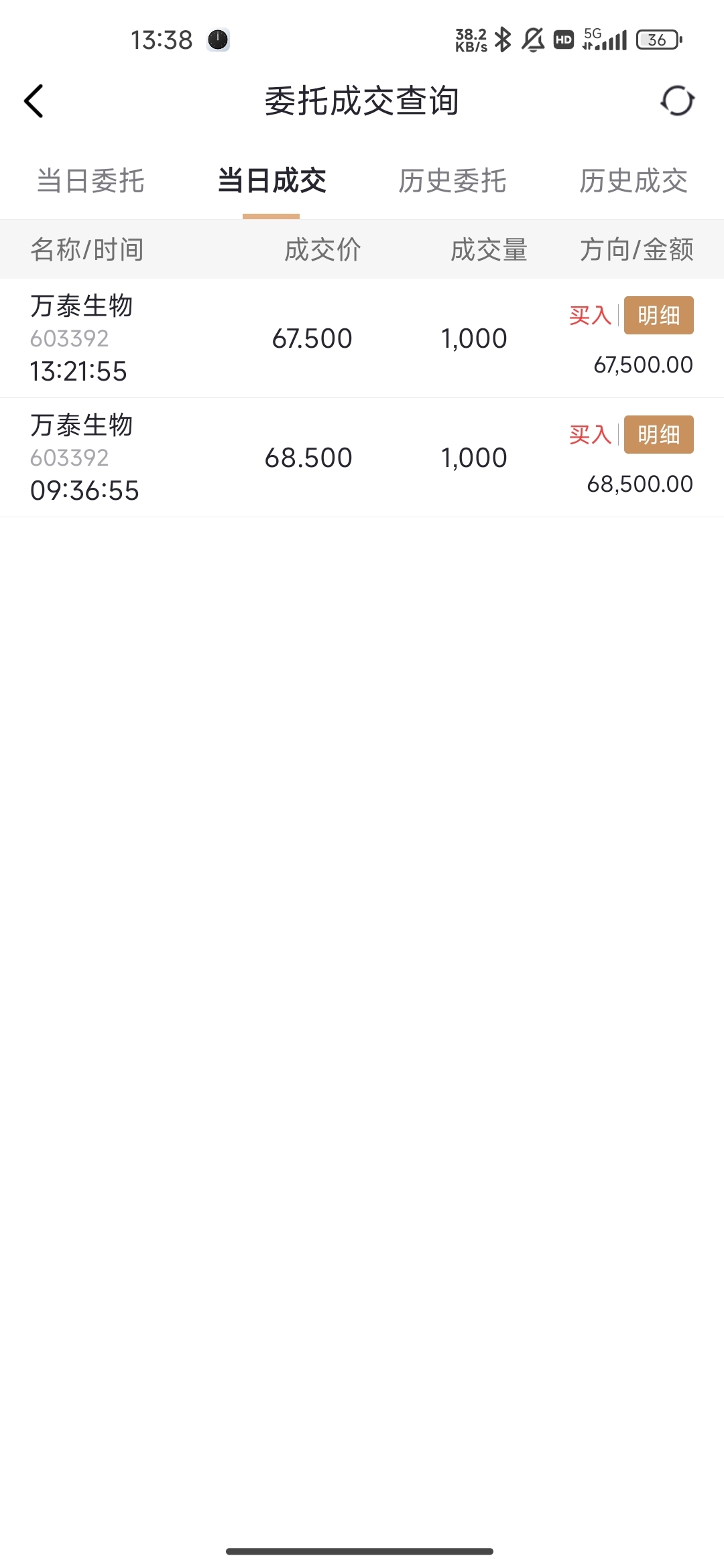Viewport: 724px width, 1568px height.
Task: Go back using the top-left arrow
Action: [x=34, y=101]
